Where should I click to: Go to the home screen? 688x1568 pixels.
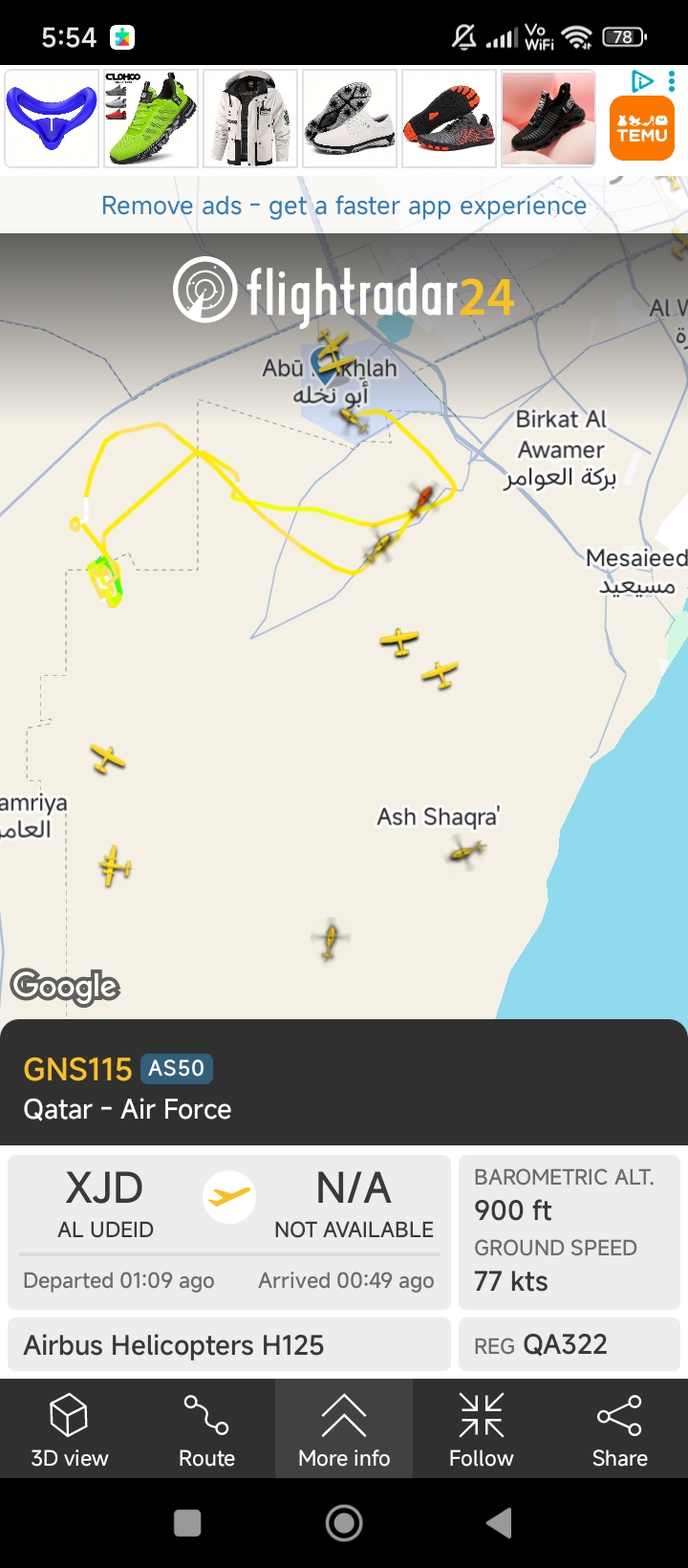click(x=344, y=1523)
